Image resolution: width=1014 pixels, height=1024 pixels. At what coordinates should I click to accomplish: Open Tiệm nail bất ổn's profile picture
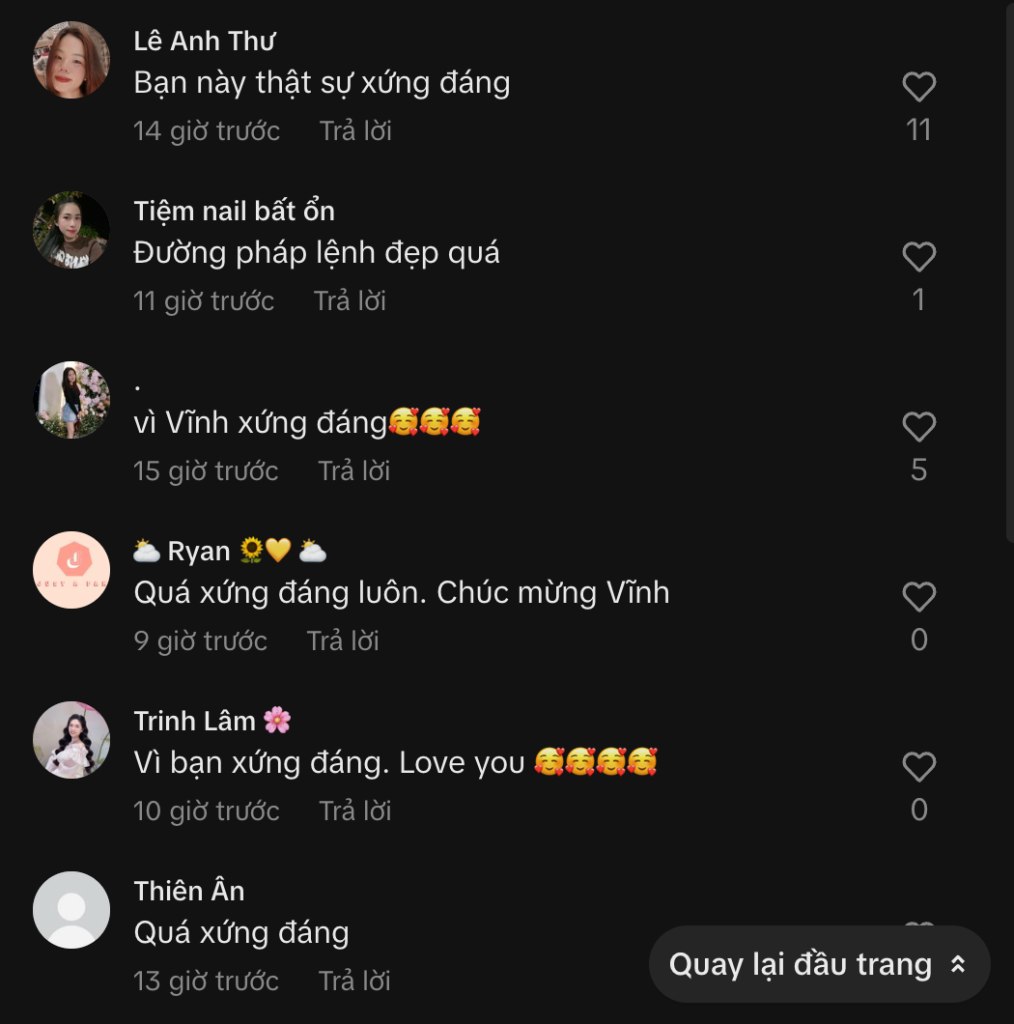[x=71, y=230]
